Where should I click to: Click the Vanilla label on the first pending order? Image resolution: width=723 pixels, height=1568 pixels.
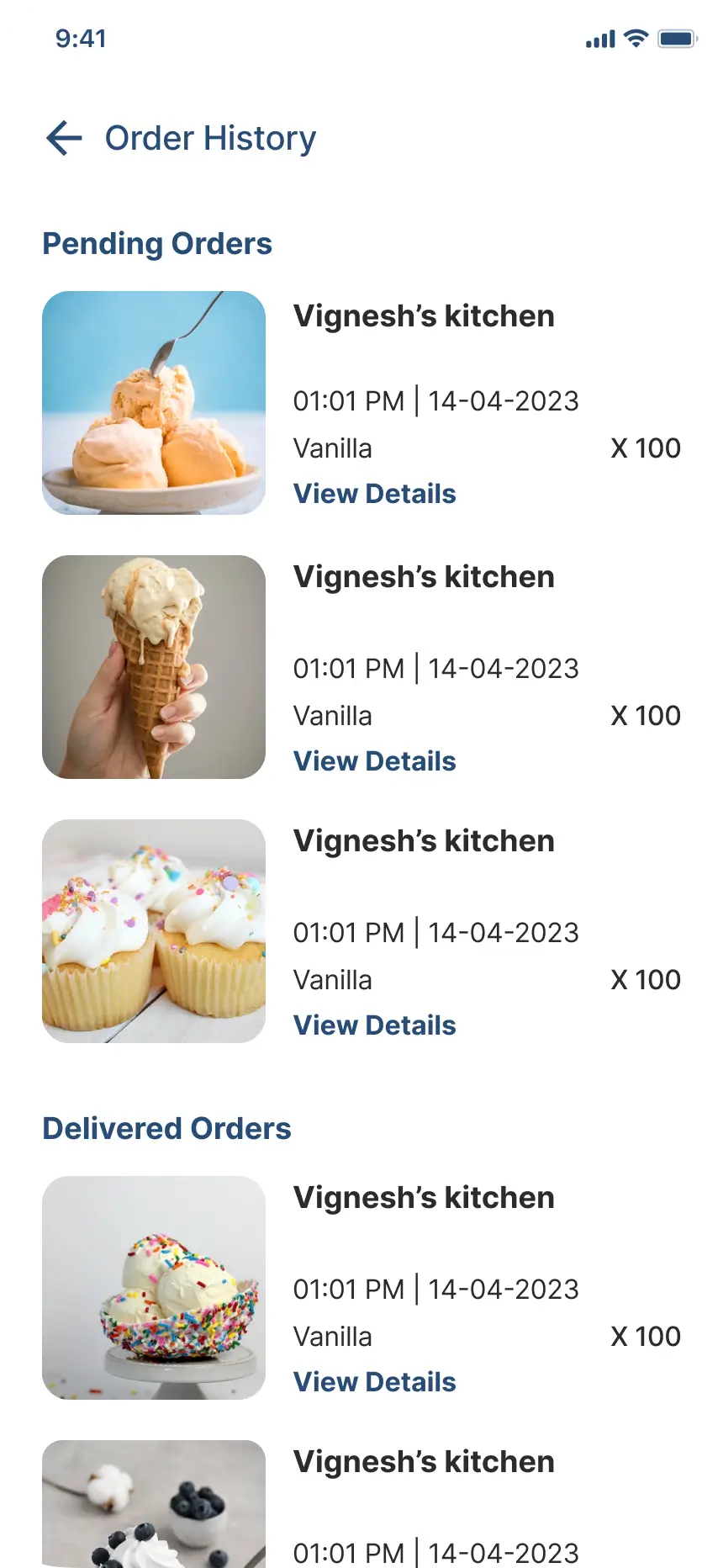pos(333,448)
